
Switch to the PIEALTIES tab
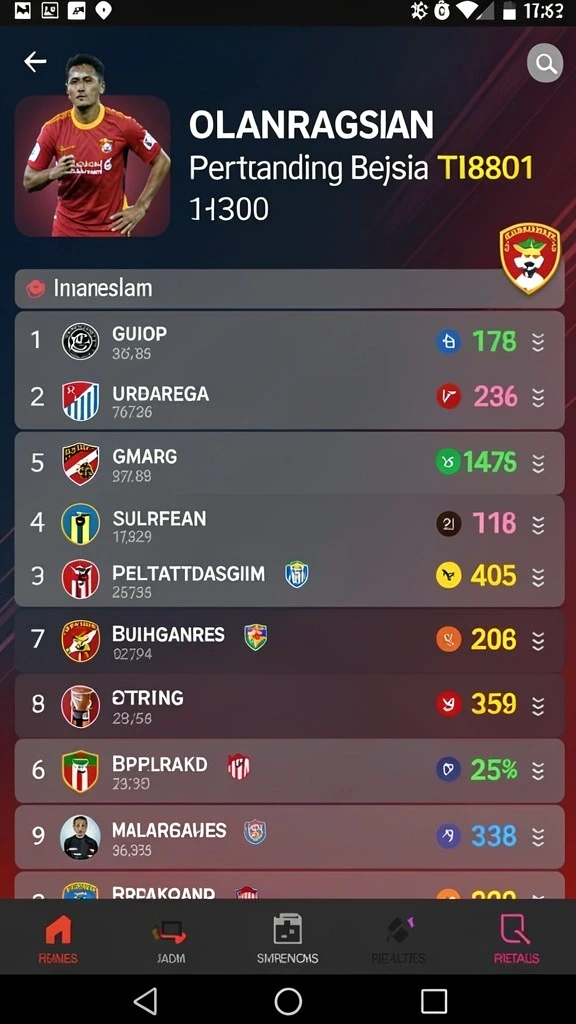coord(398,938)
